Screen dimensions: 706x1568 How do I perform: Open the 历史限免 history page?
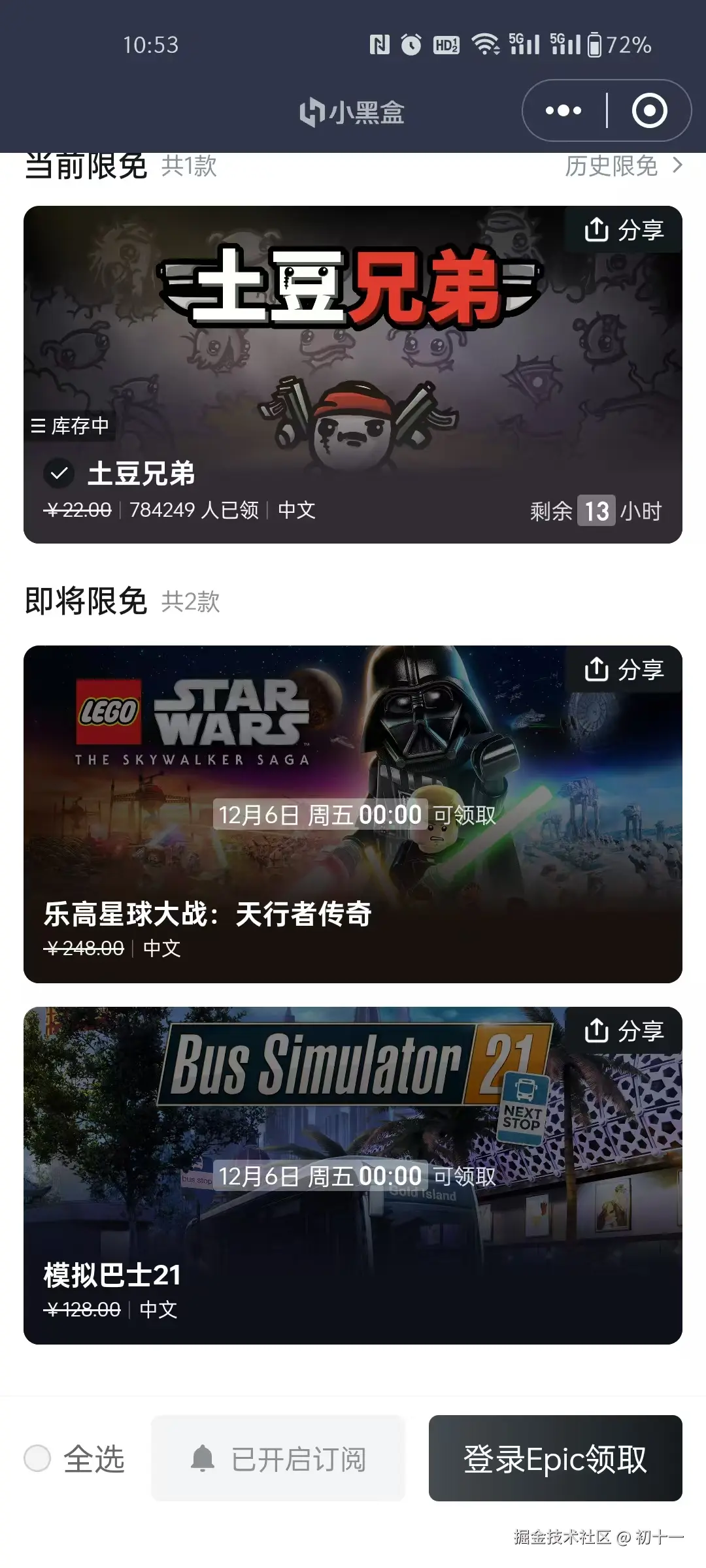(611, 167)
